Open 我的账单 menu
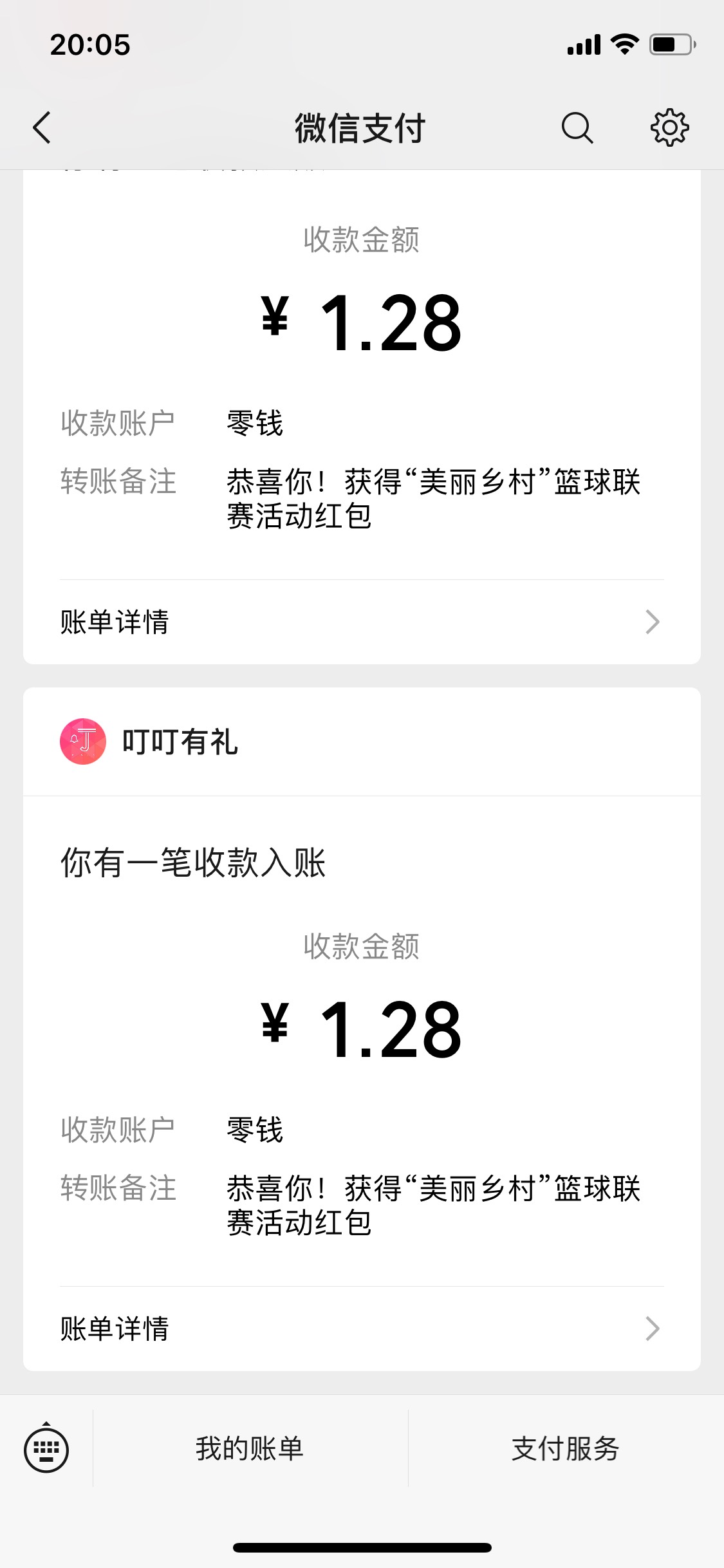The width and height of the screenshot is (724, 1568). click(250, 1449)
